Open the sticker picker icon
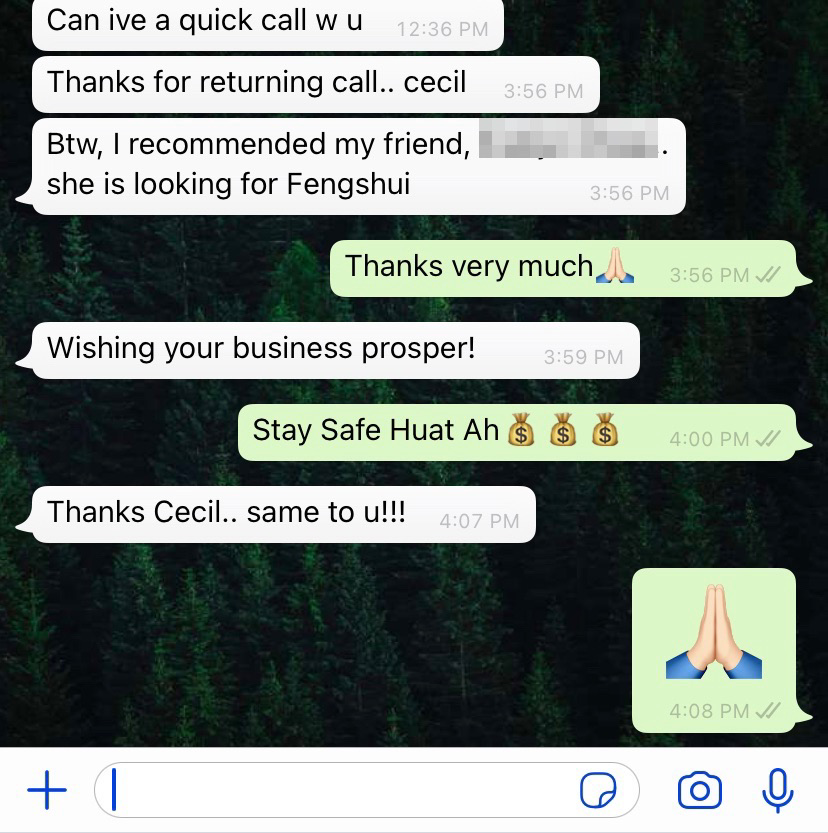The width and height of the screenshot is (828, 833). [598, 791]
